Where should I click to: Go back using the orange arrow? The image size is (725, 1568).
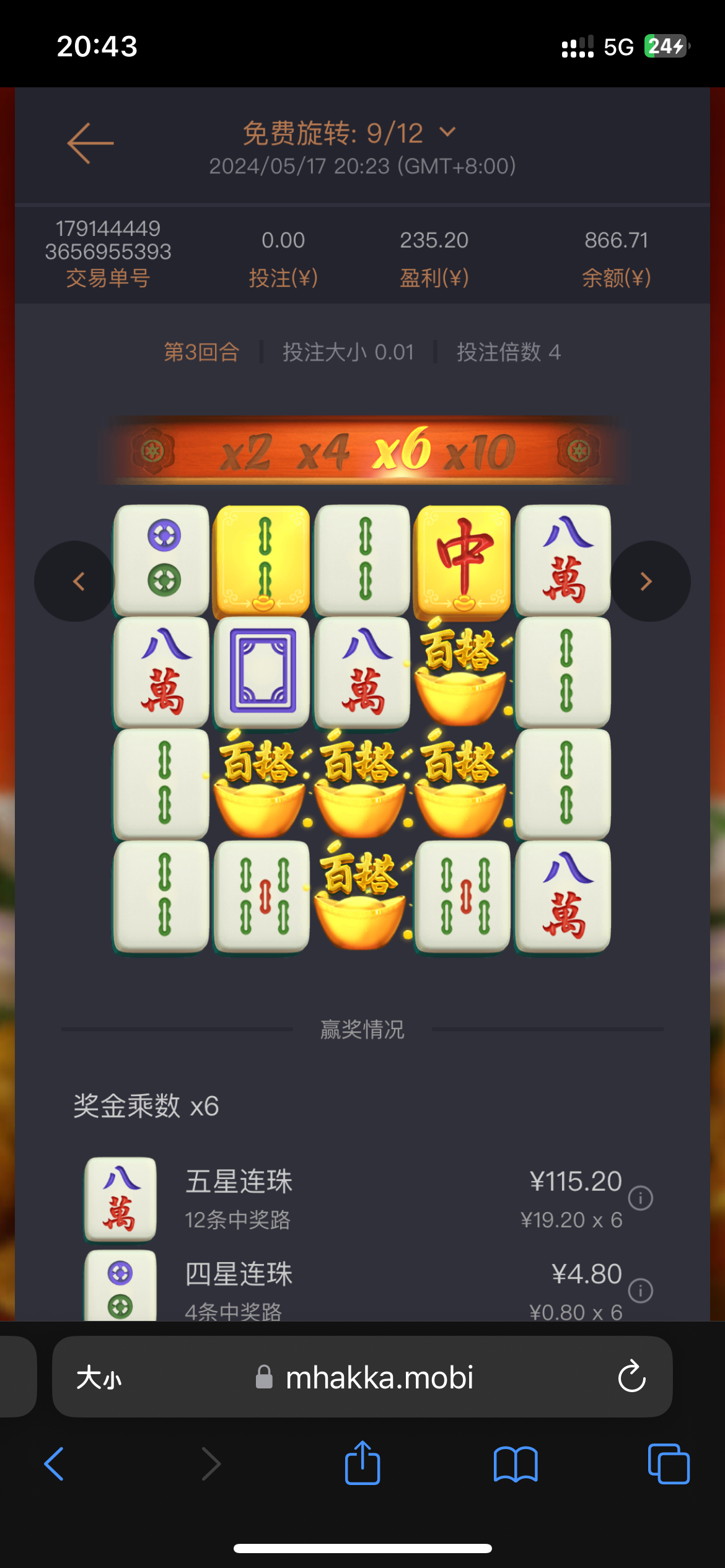point(90,143)
